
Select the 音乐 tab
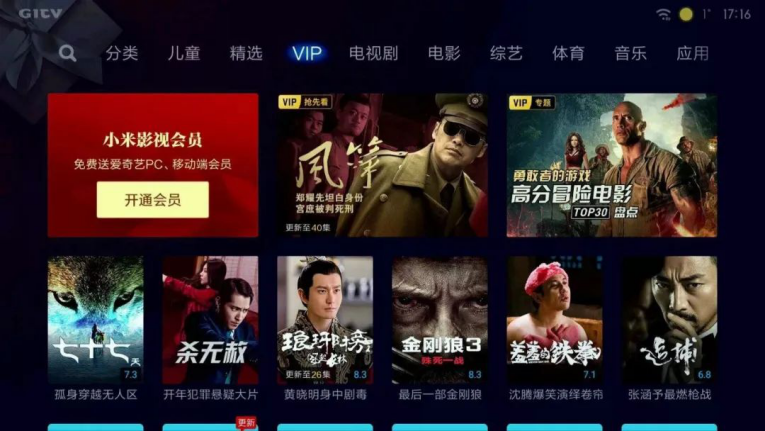(x=630, y=53)
